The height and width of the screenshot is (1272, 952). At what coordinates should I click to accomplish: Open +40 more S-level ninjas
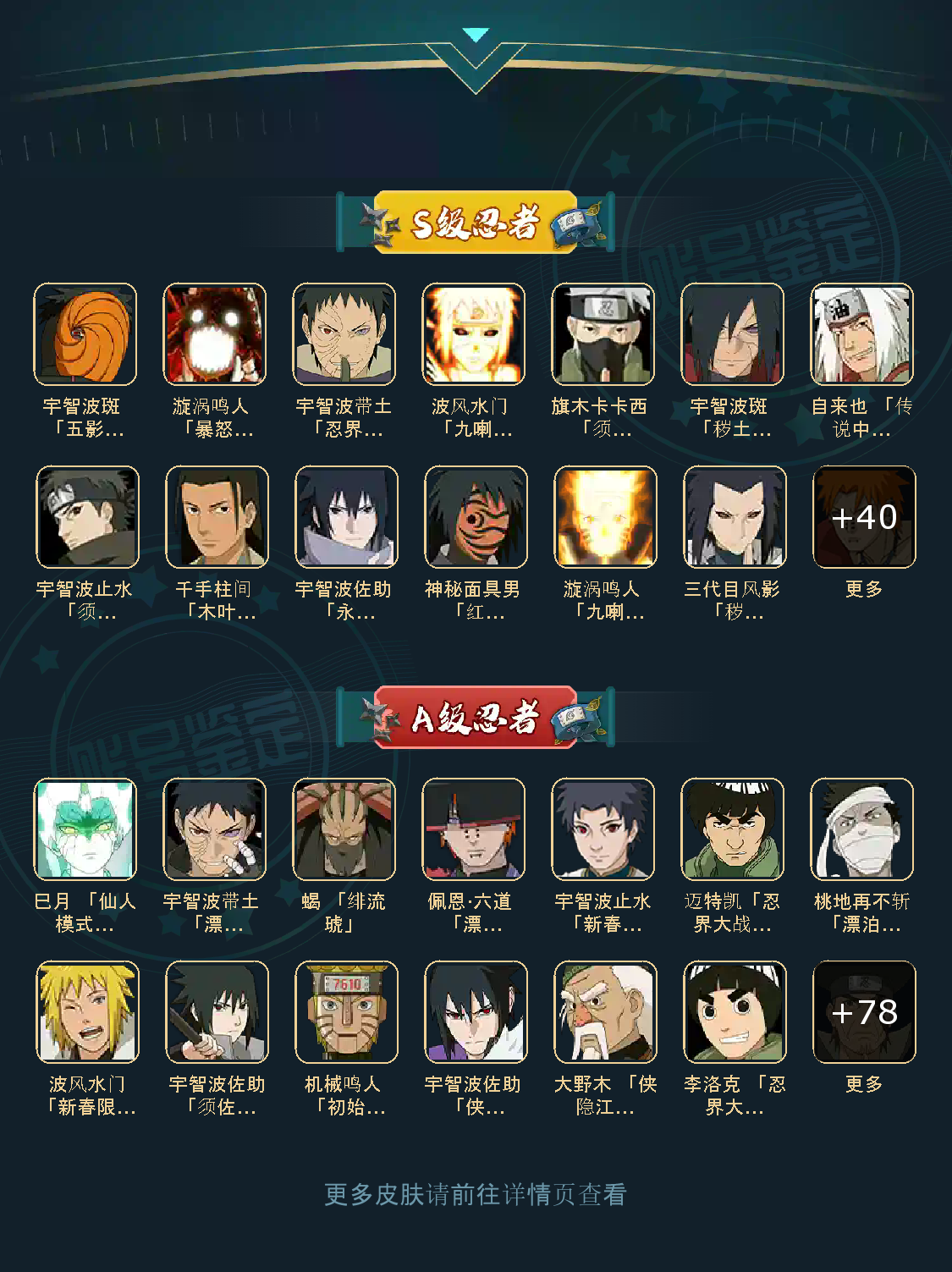[x=864, y=517]
